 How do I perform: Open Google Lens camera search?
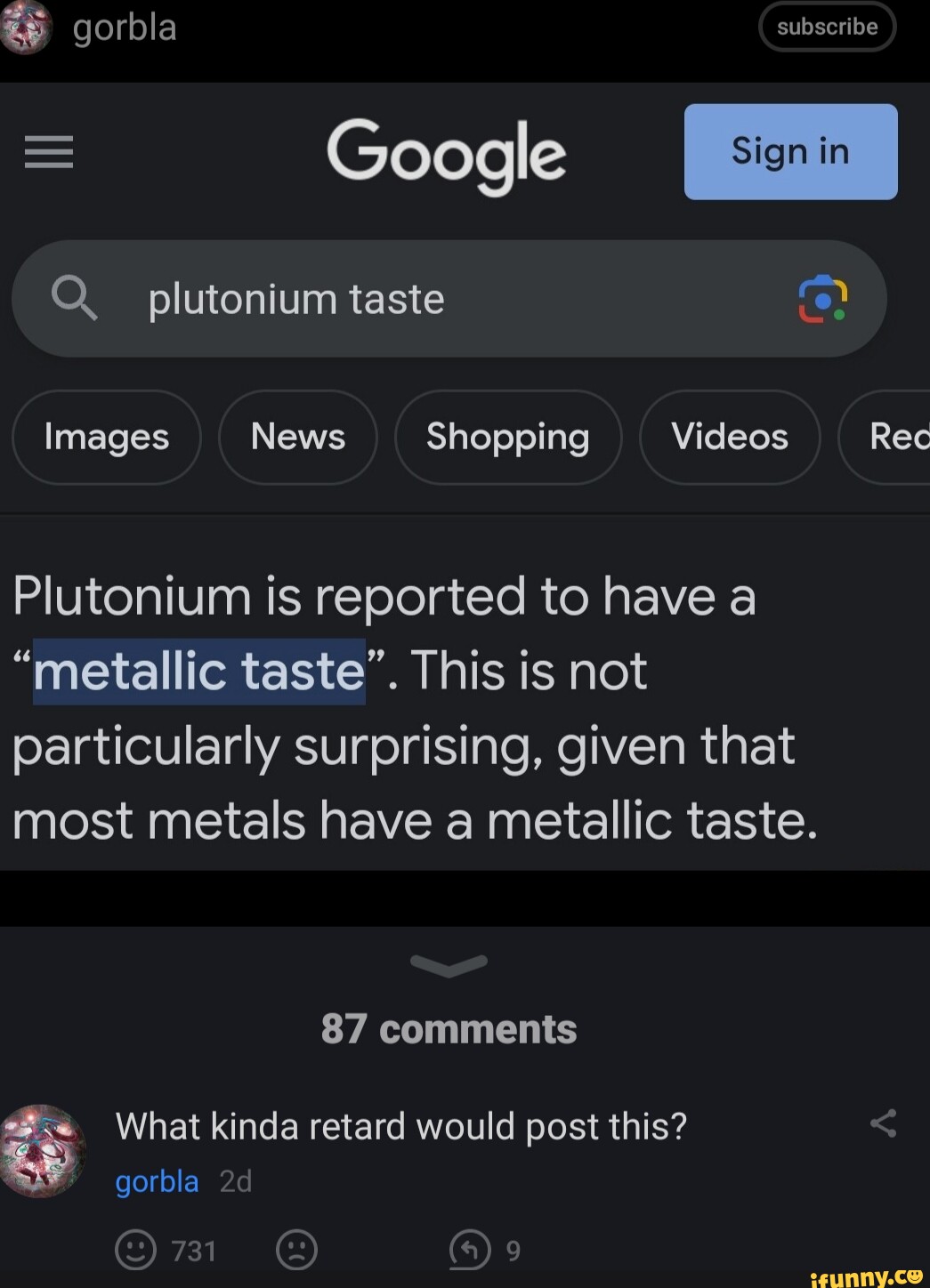point(823,299)
